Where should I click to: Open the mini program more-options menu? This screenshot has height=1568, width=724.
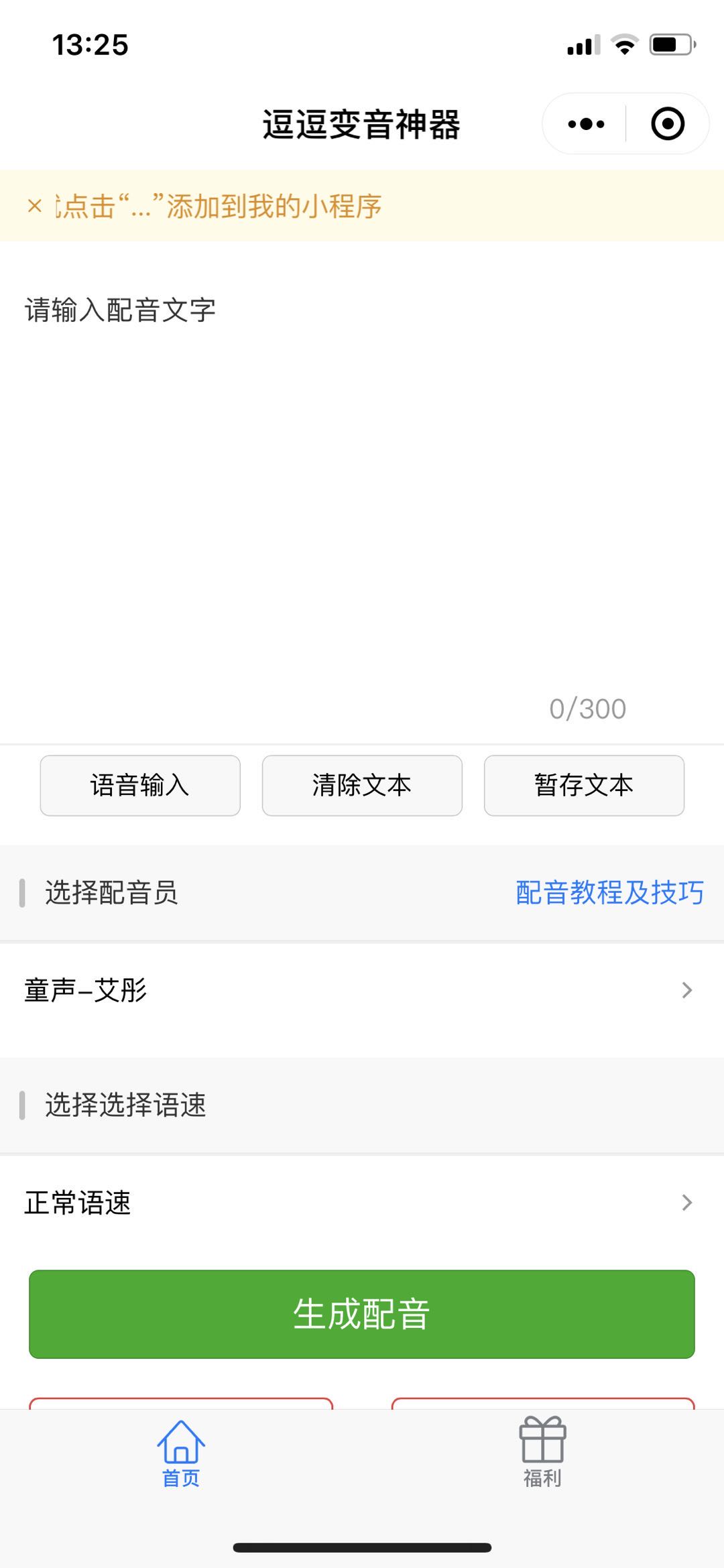586,124
